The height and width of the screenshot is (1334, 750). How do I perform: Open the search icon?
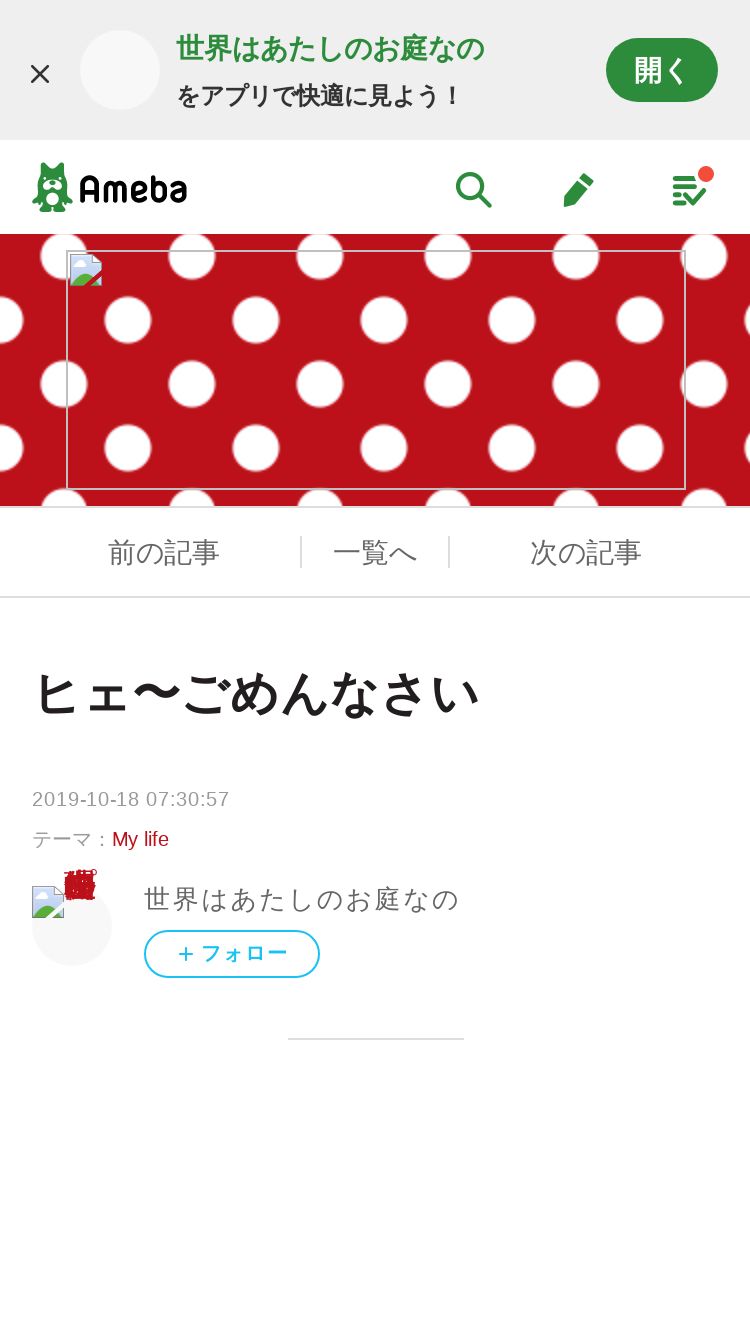(473, 189)
